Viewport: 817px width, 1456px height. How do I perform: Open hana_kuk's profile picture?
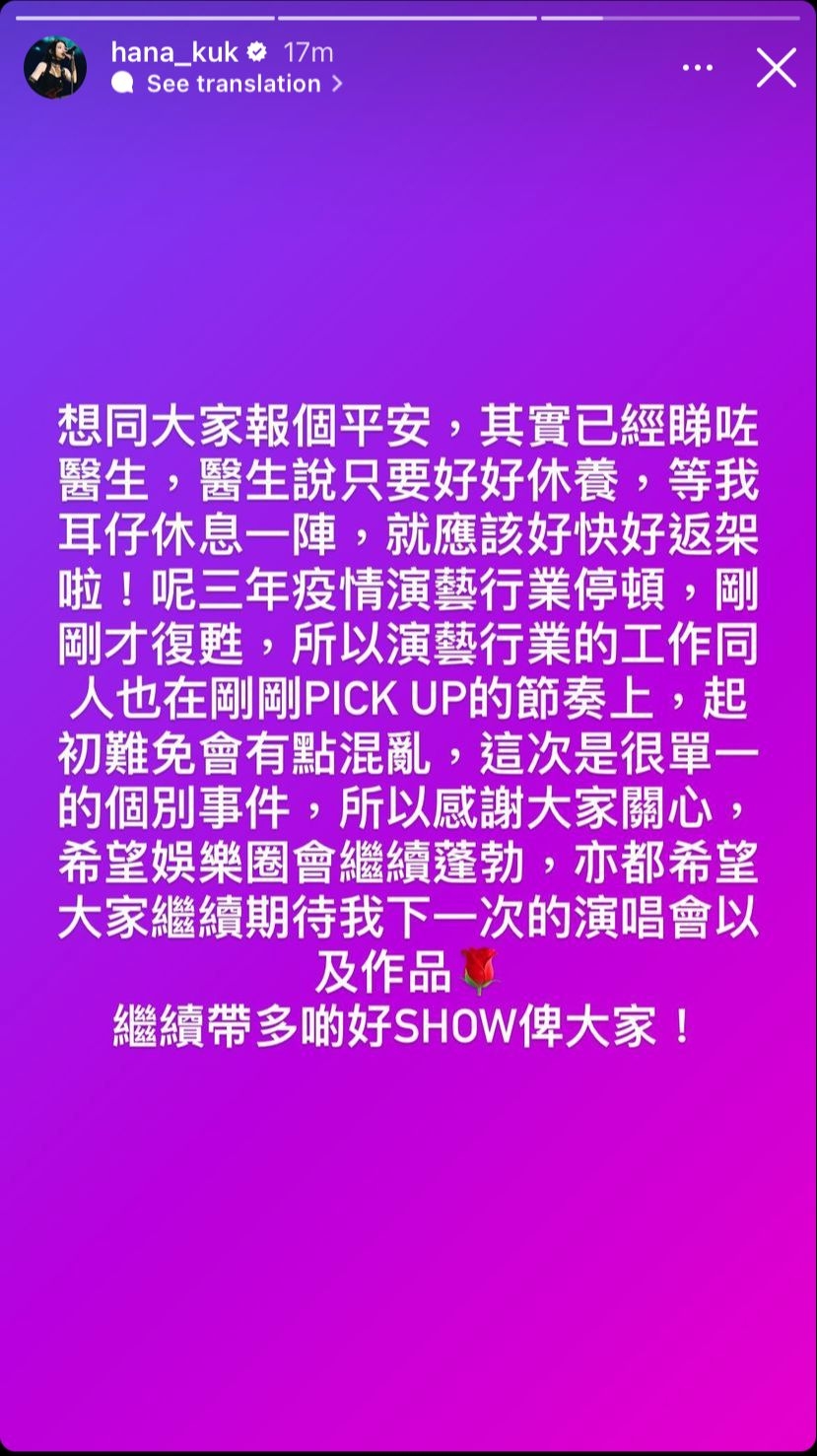point(54,67)
